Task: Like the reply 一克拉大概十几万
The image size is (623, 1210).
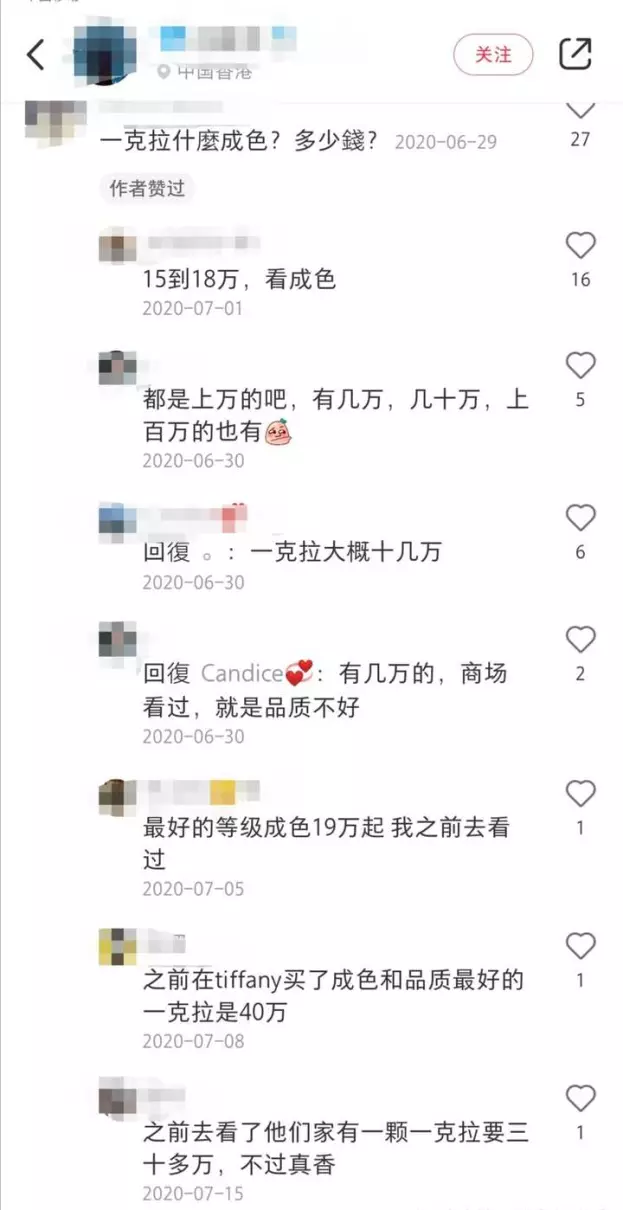Action: click(x=581, y=517)
